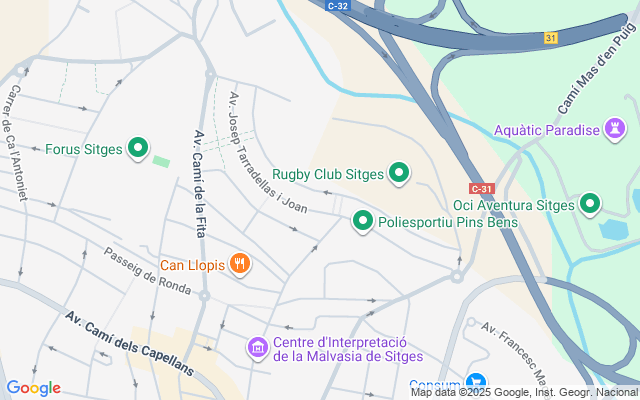Open Oci Aventura Sitges marker
640x400 pixels.
(x=590, y=204)
